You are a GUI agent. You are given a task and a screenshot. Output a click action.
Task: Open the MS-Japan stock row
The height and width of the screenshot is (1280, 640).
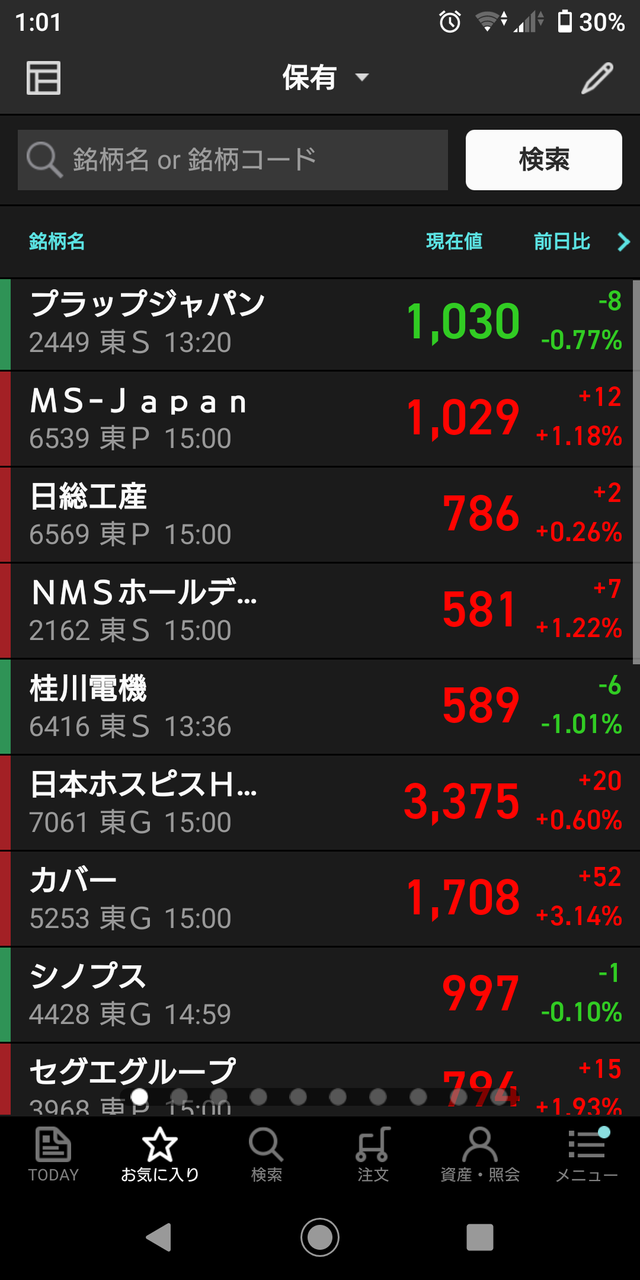pos(320,419)
